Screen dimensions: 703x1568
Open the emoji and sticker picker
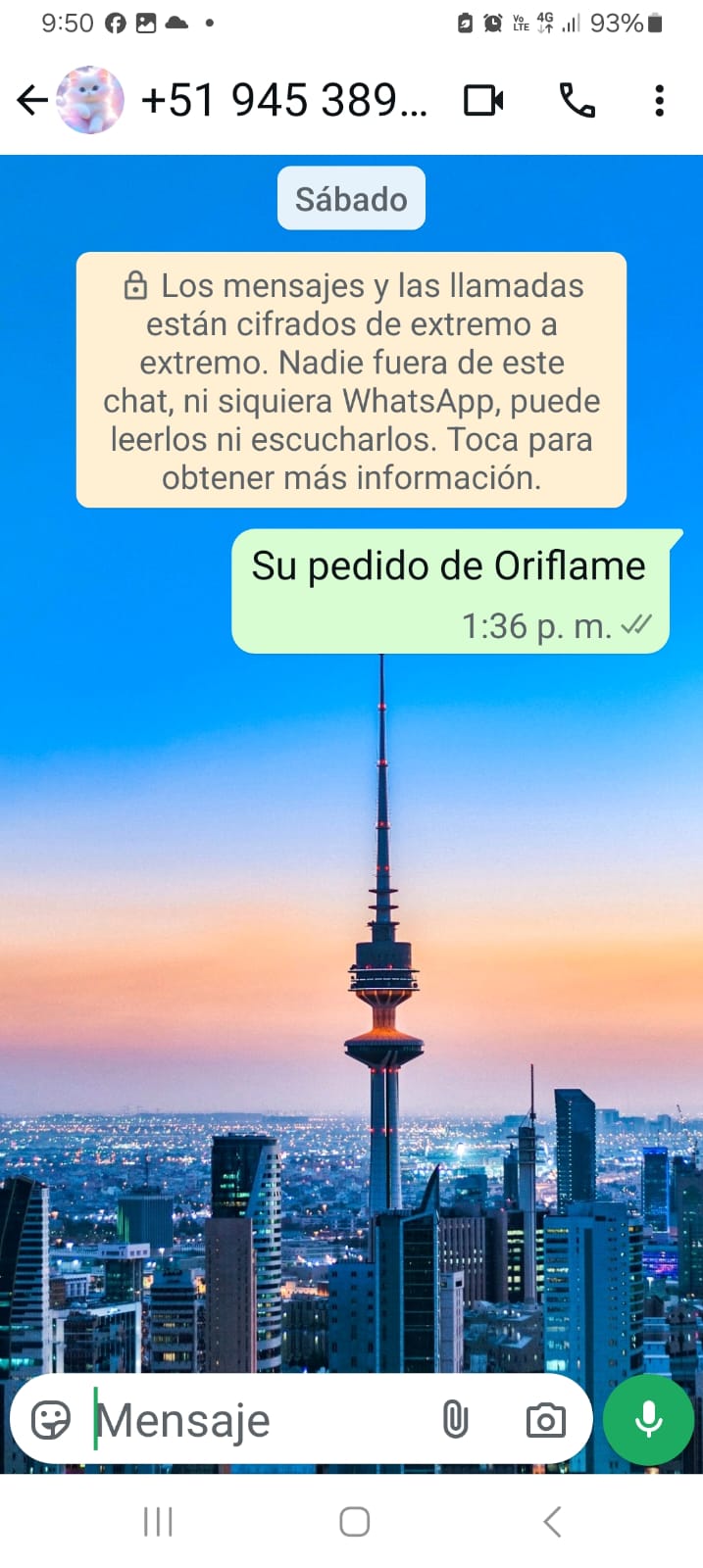[x=51, y=1419]
